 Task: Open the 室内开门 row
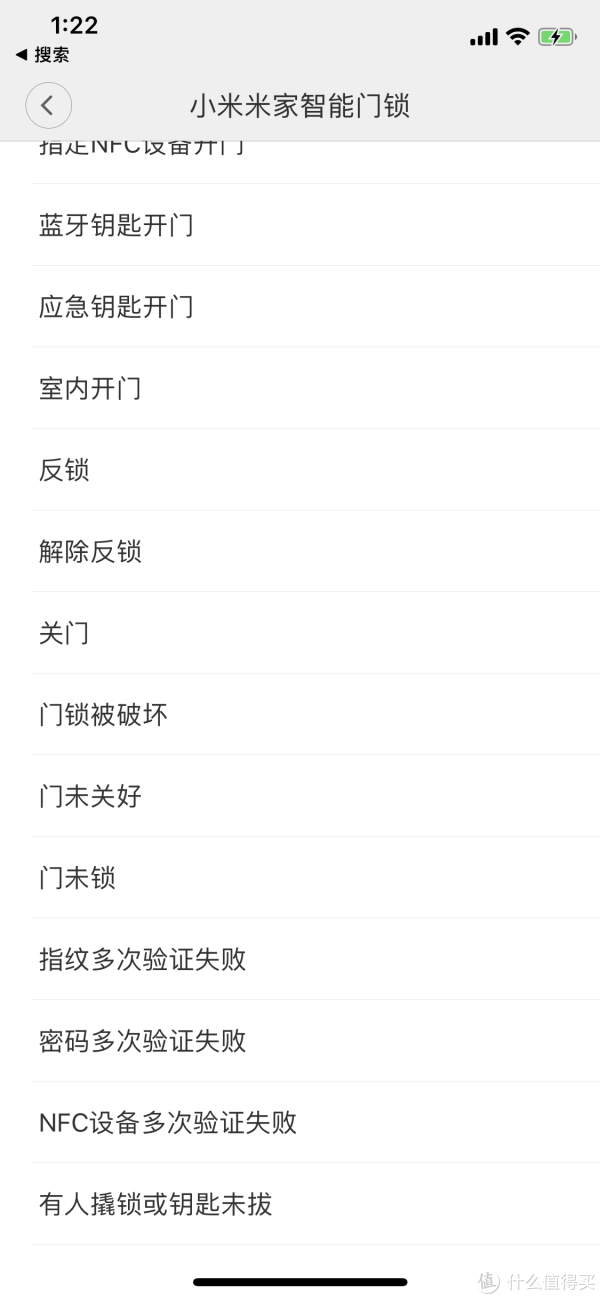point(300,388)
